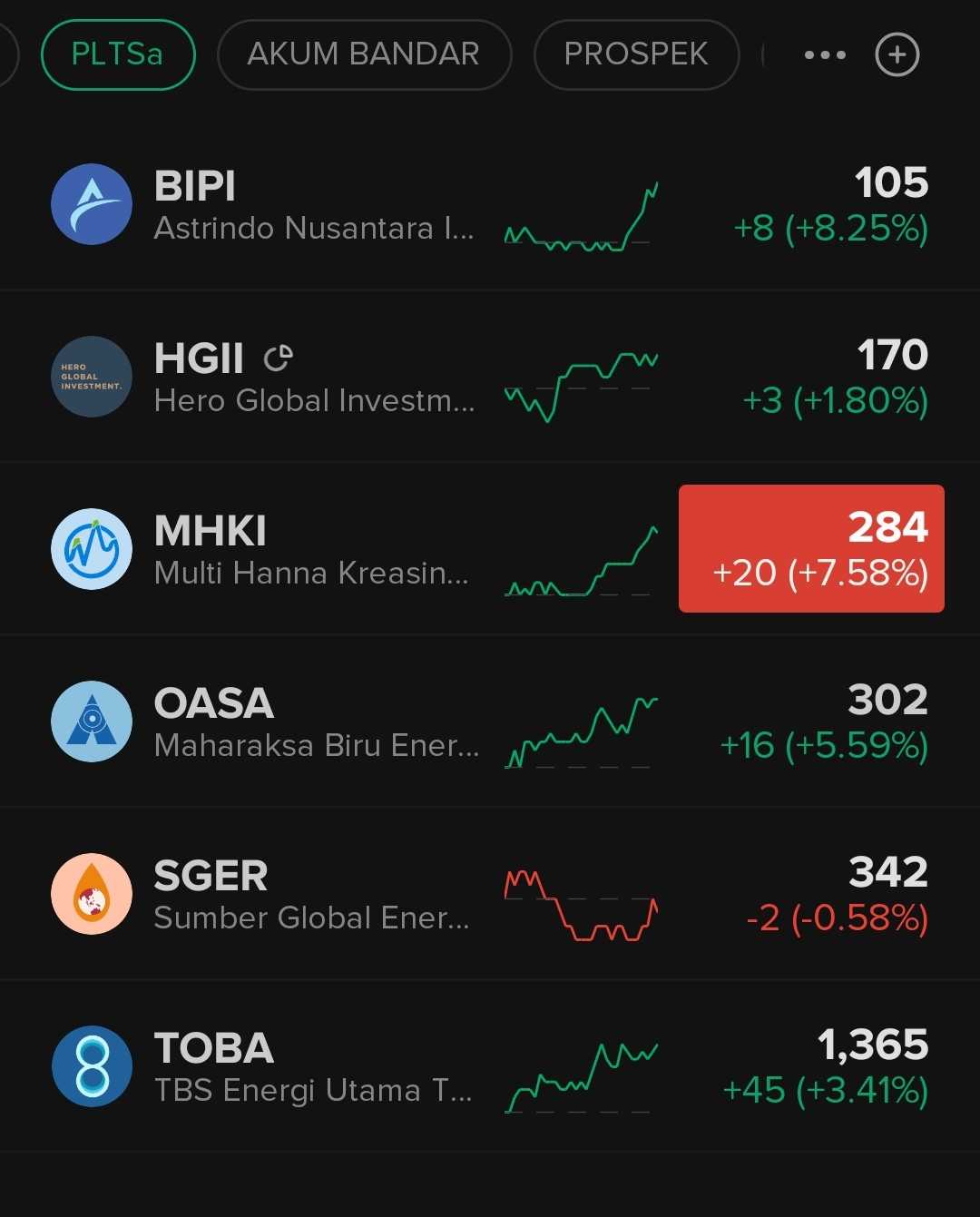The image size is (980, 1217).
Task: Open HGII Hero Global Investment stock
Action: pyautogui.click(x=313, y=378)
